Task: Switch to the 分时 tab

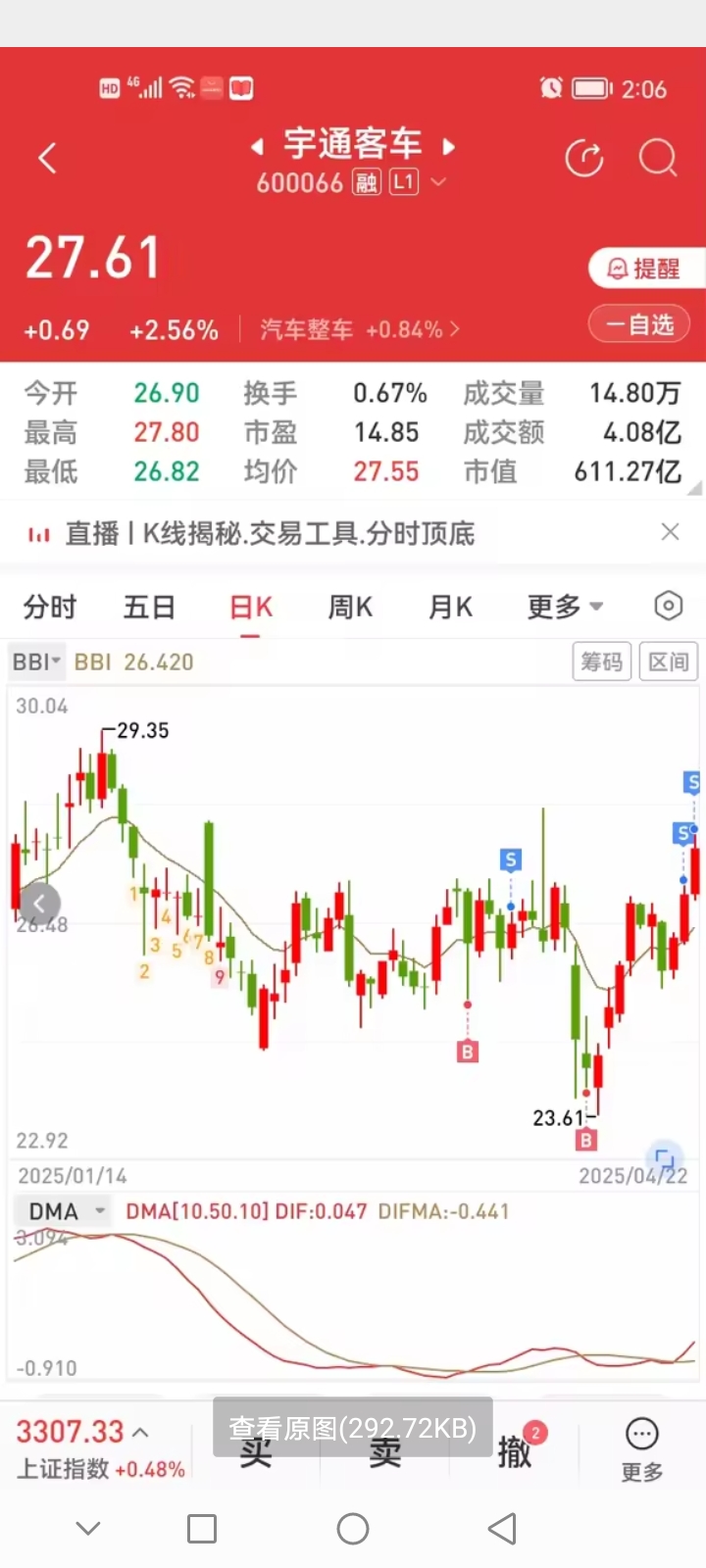Action: (x=50, y=608)
